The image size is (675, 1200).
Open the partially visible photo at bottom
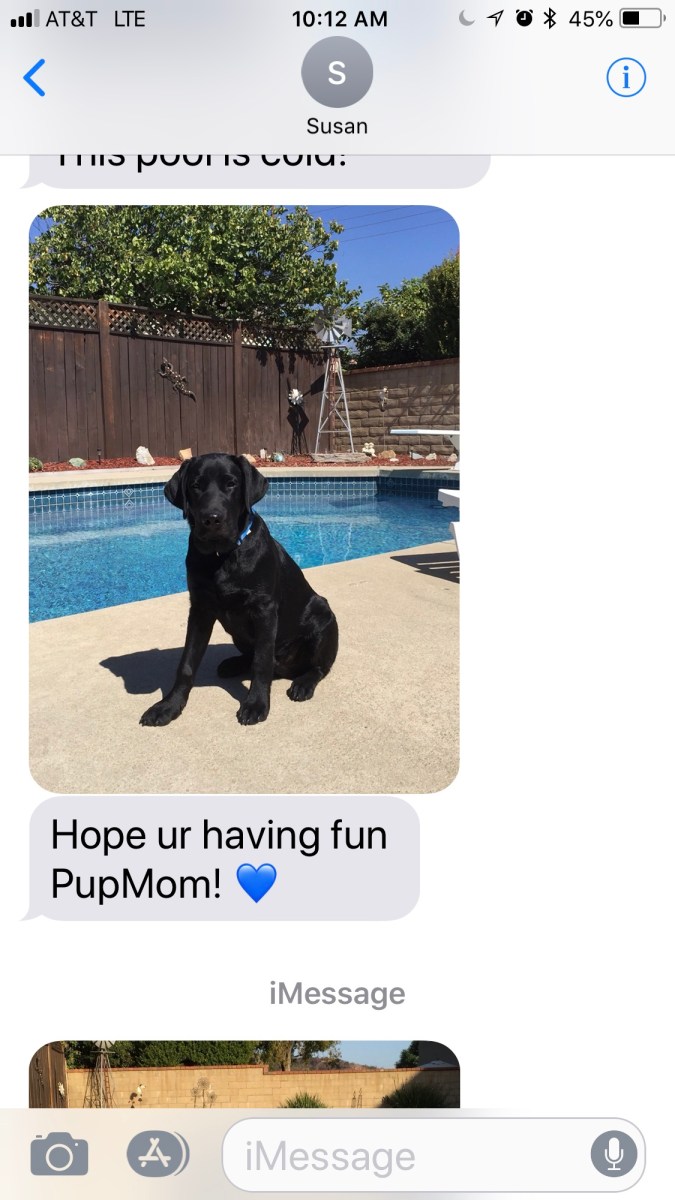pyautogui.click(x=244, y=1074)
